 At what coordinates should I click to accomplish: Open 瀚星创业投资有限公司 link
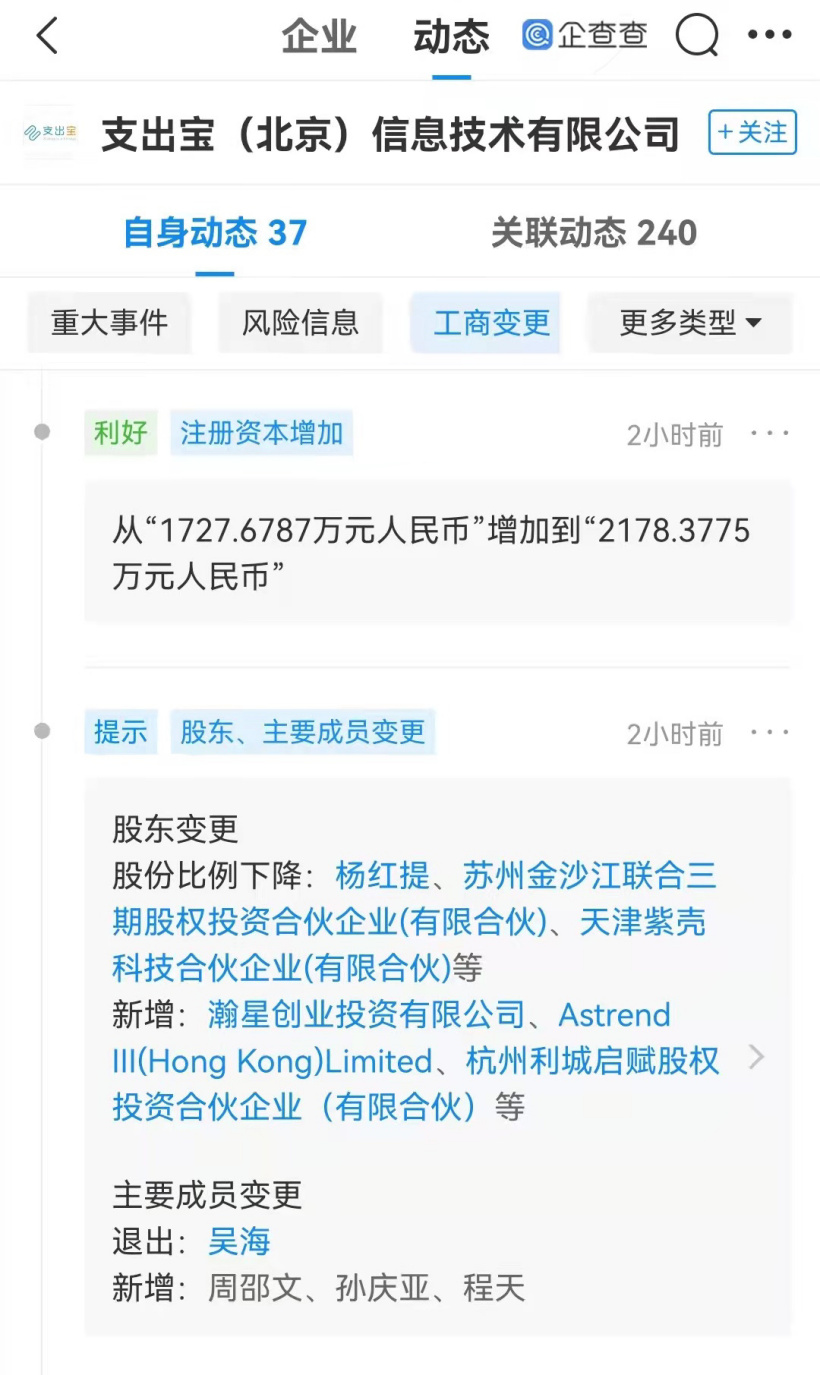[366, 1015]
